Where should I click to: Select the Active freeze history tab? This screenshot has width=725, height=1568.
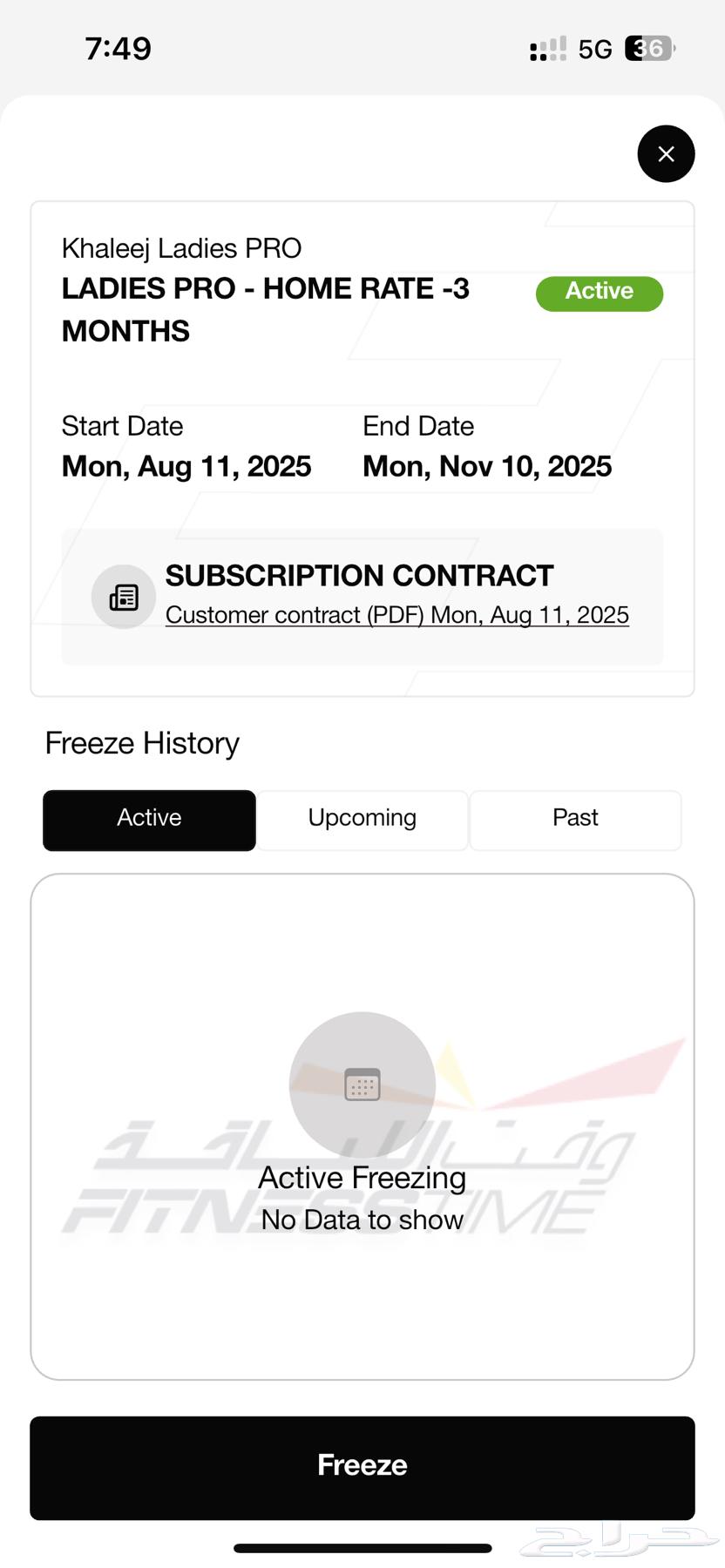click(x=149, y=819)
